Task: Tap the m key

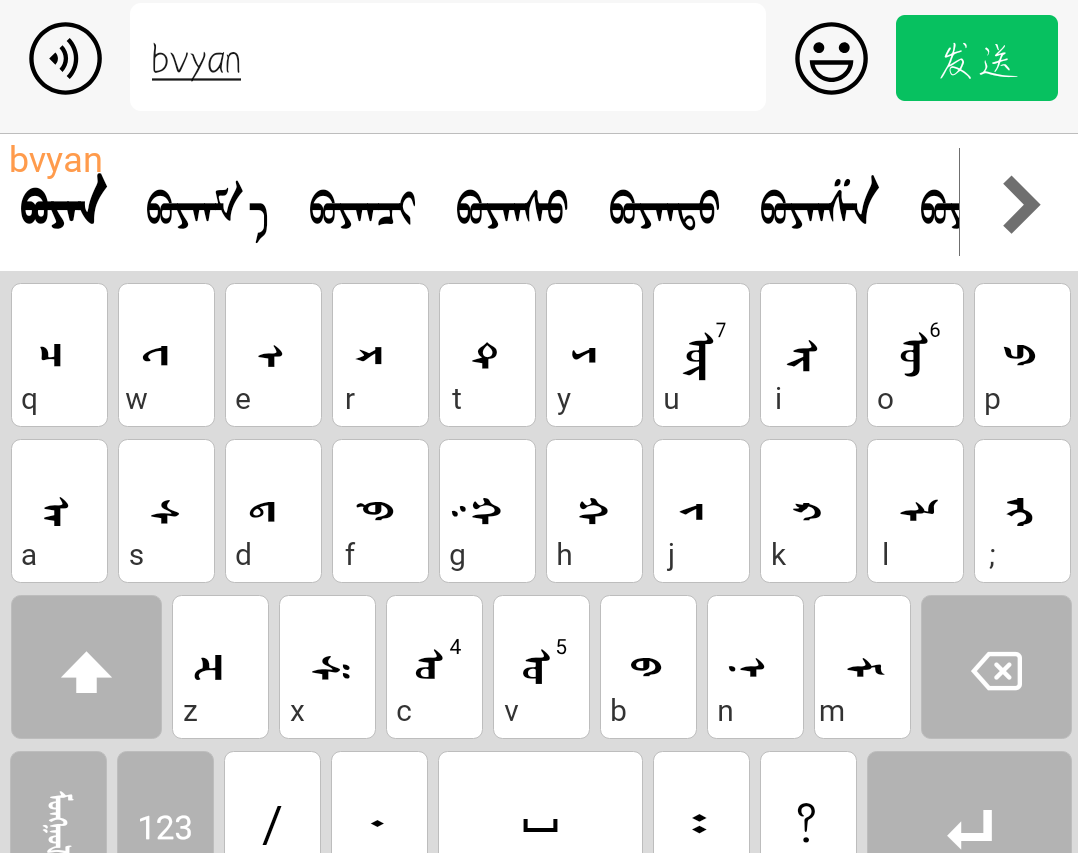Action: tap(861, 667)
